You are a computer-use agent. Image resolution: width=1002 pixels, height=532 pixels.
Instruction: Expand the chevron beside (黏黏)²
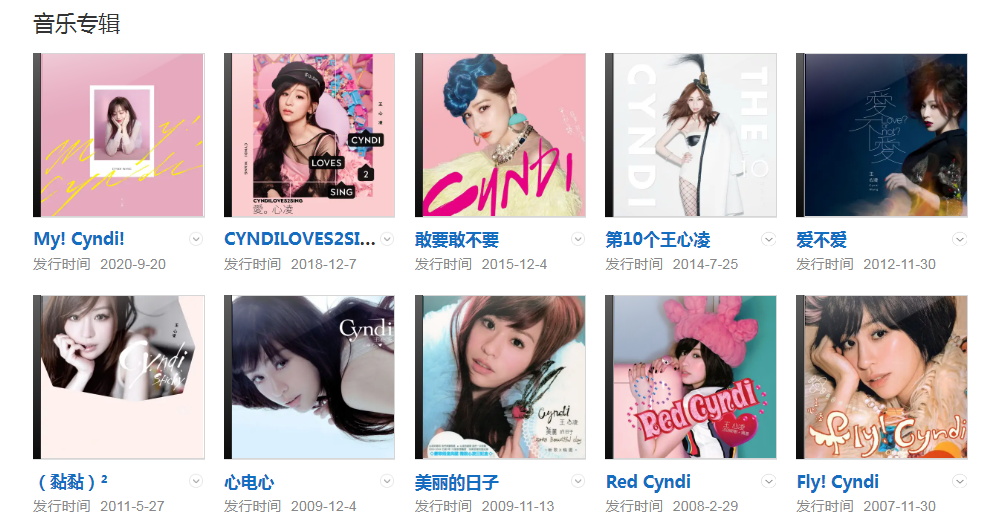196,482
